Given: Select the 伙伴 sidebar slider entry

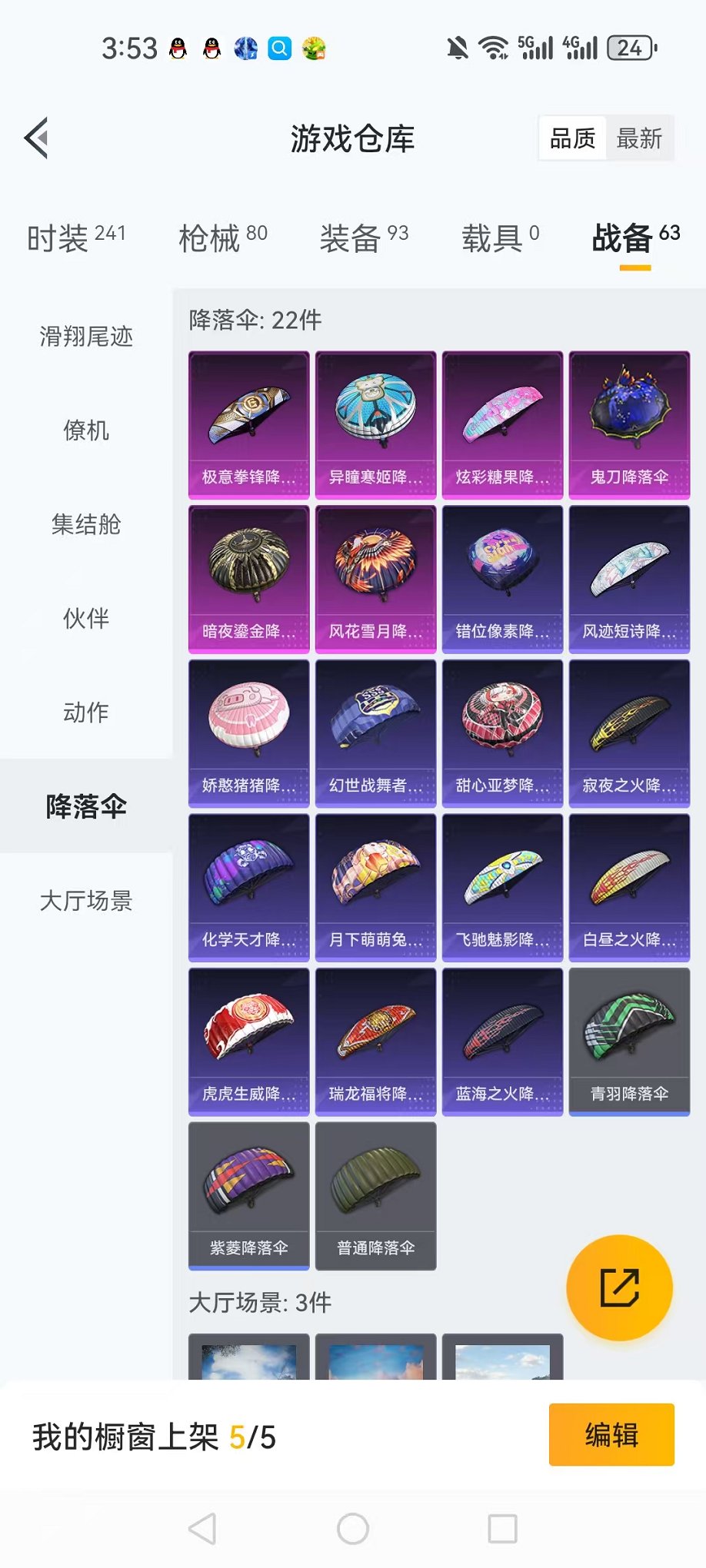Looking at the screenshot, I should pyautogui.click(x=85, y=619).
